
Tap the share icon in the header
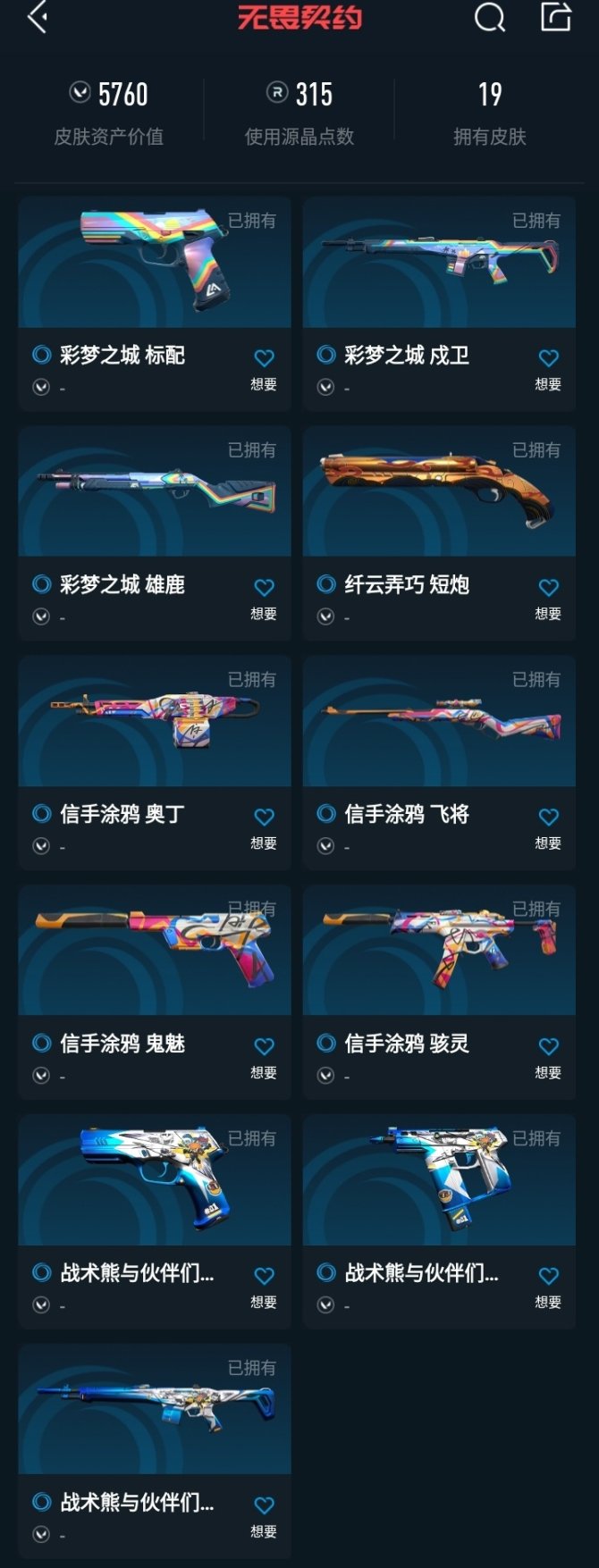(555, 17)
